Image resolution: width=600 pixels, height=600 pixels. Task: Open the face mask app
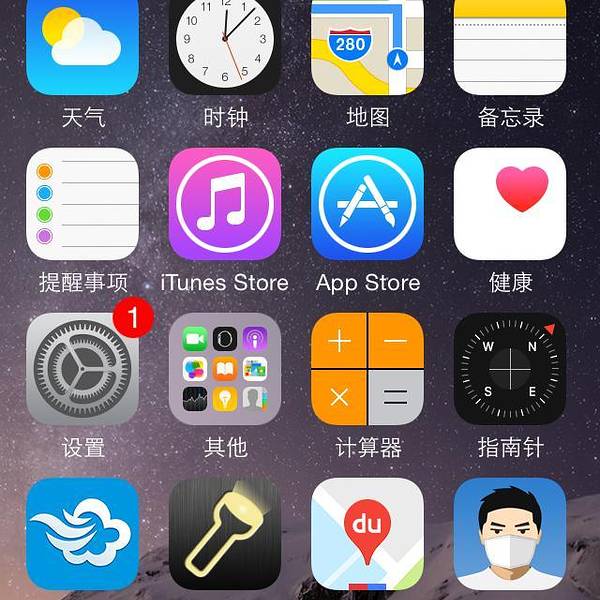click(x=510, y=533)
